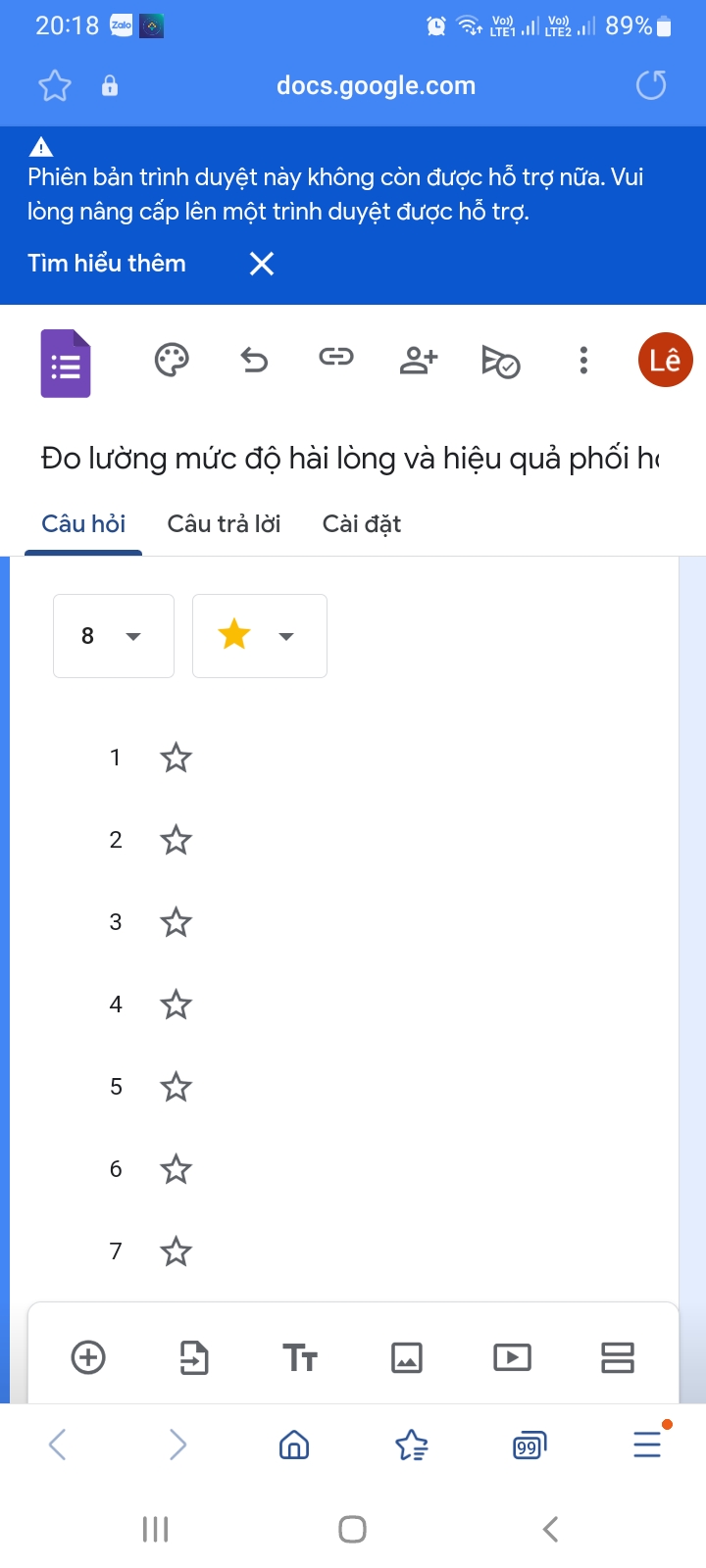
Task: Import questions from another form
Action: point(194,1357)
